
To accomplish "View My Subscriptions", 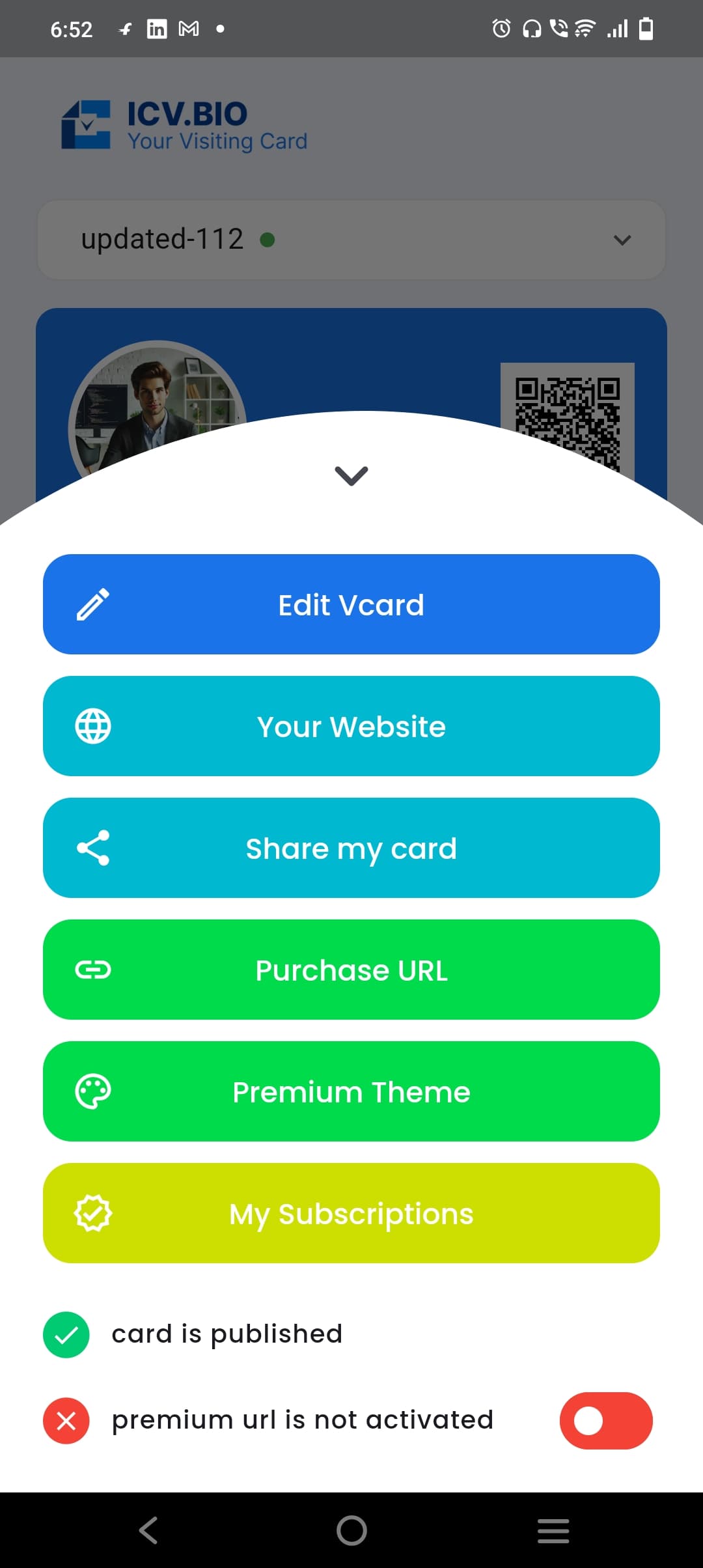I will [x=351, y=1213].
